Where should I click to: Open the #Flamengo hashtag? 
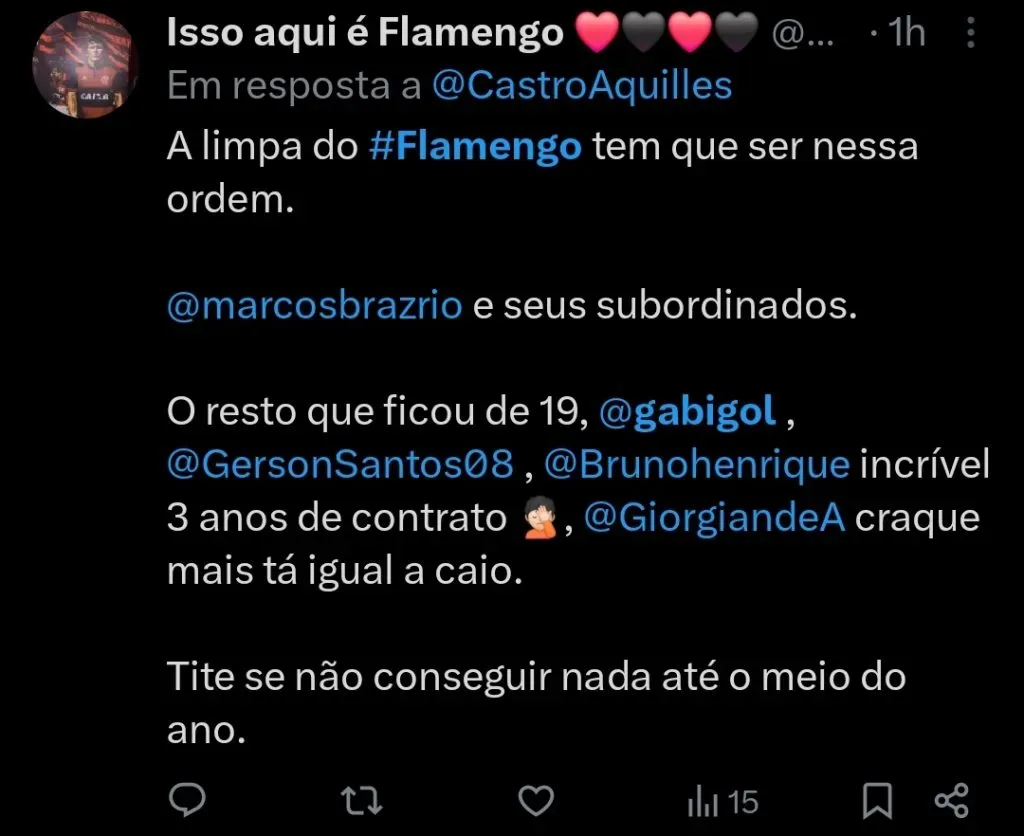[x=474, y=148]
